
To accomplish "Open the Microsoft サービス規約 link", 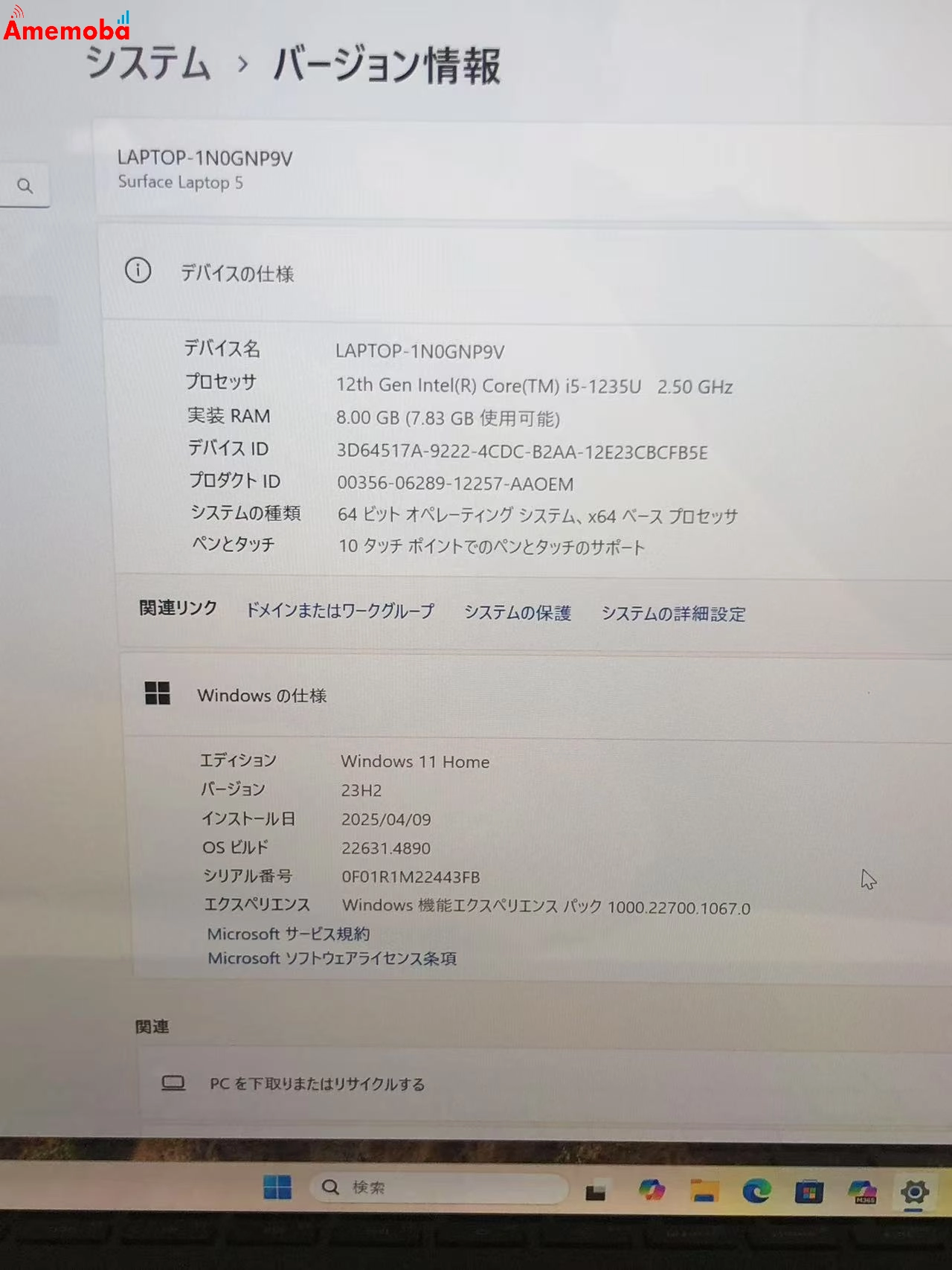I will coord(289,934).
